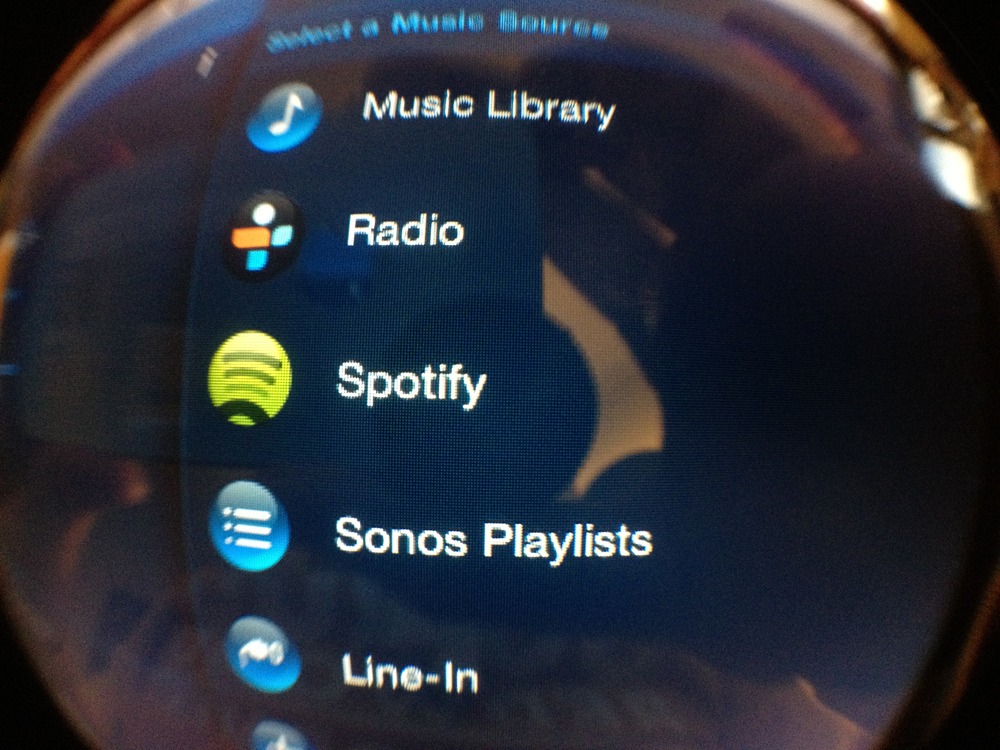
Task: Select the Line-In source
Action: click(x=409, y=672)
